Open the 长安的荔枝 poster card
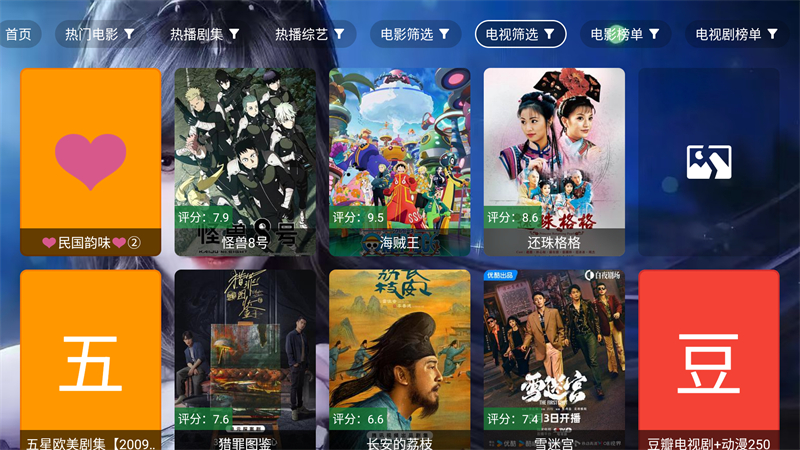Screen dimensions: 800x450 pyautogui.click(x=400, y=360)
